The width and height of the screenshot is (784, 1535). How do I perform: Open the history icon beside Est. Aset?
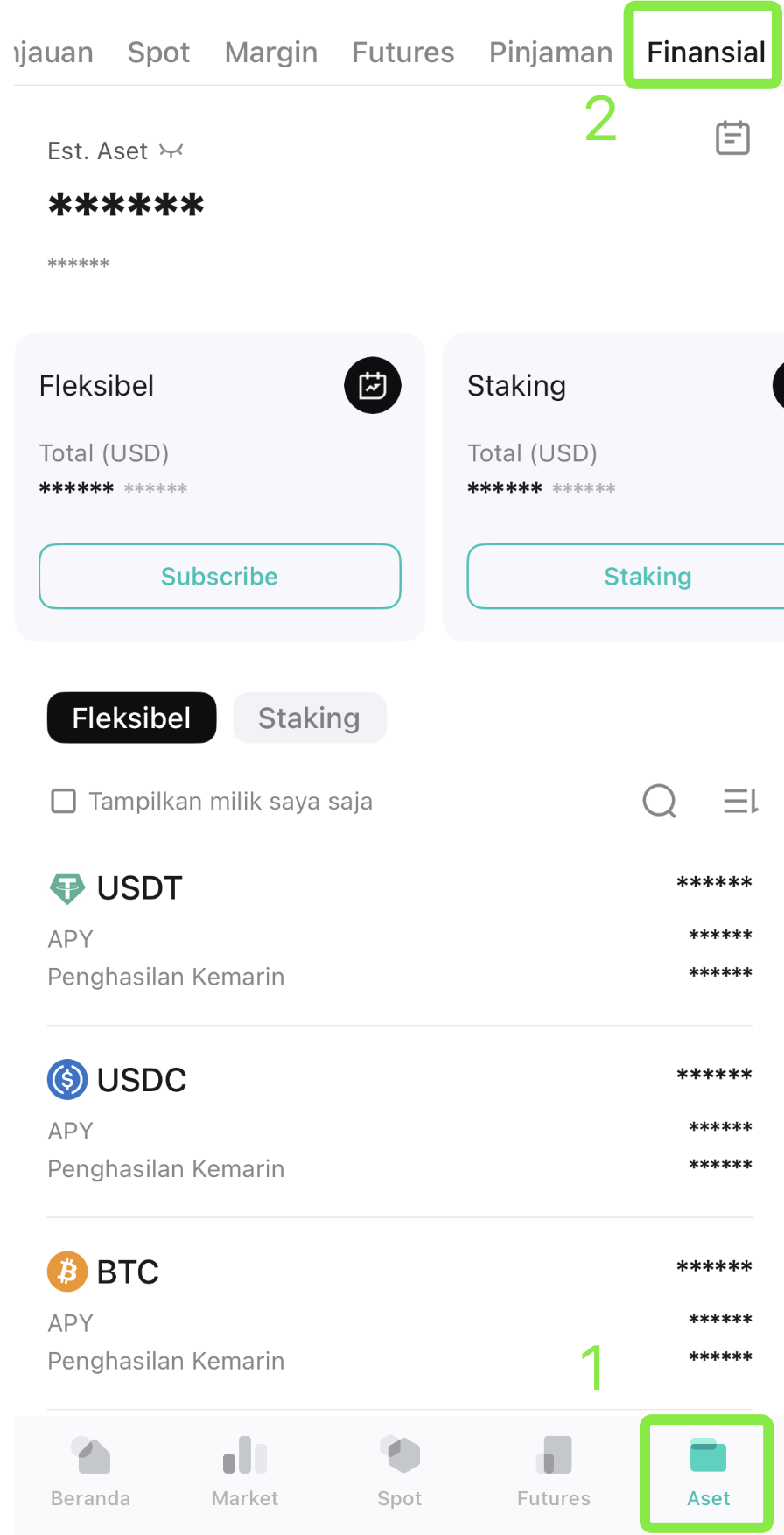(x=732, y=138)
